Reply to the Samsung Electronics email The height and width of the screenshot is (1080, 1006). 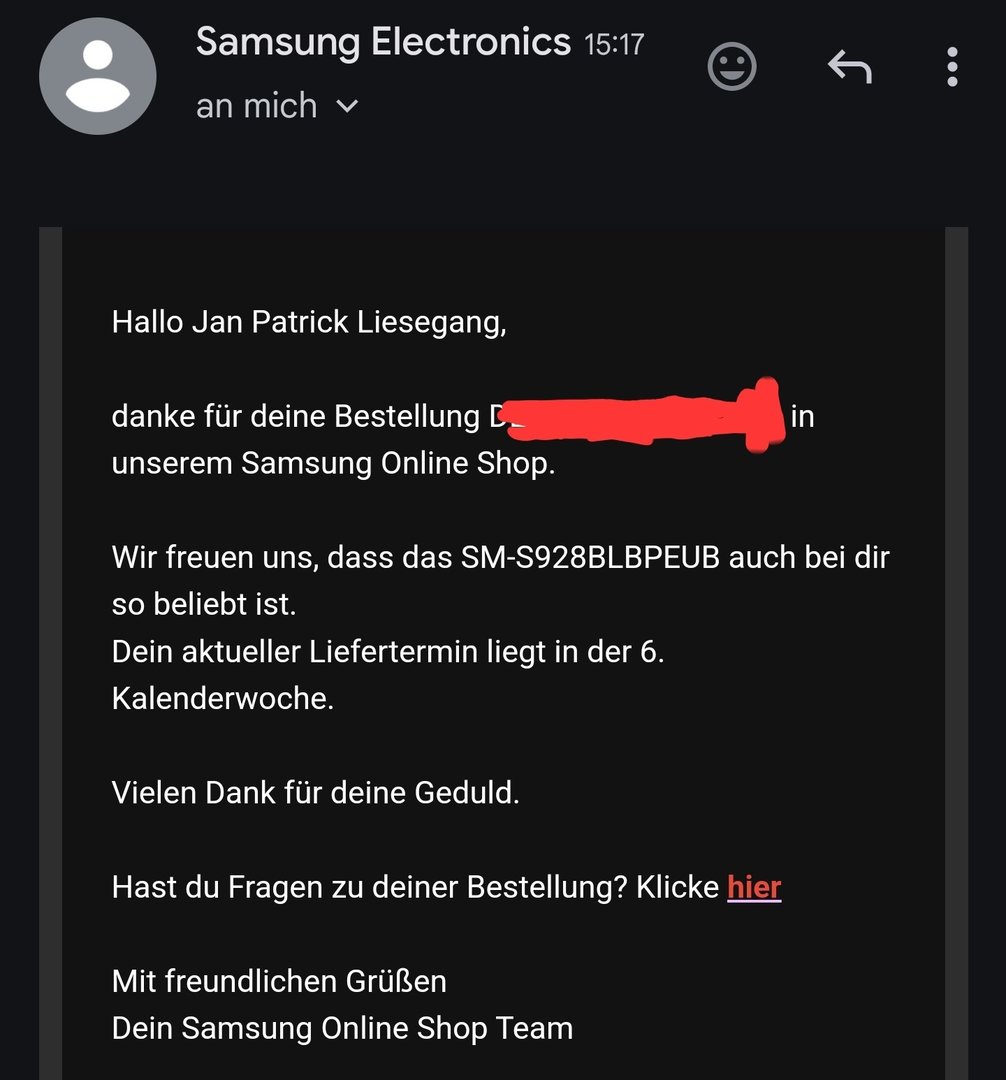click(850, 67)
